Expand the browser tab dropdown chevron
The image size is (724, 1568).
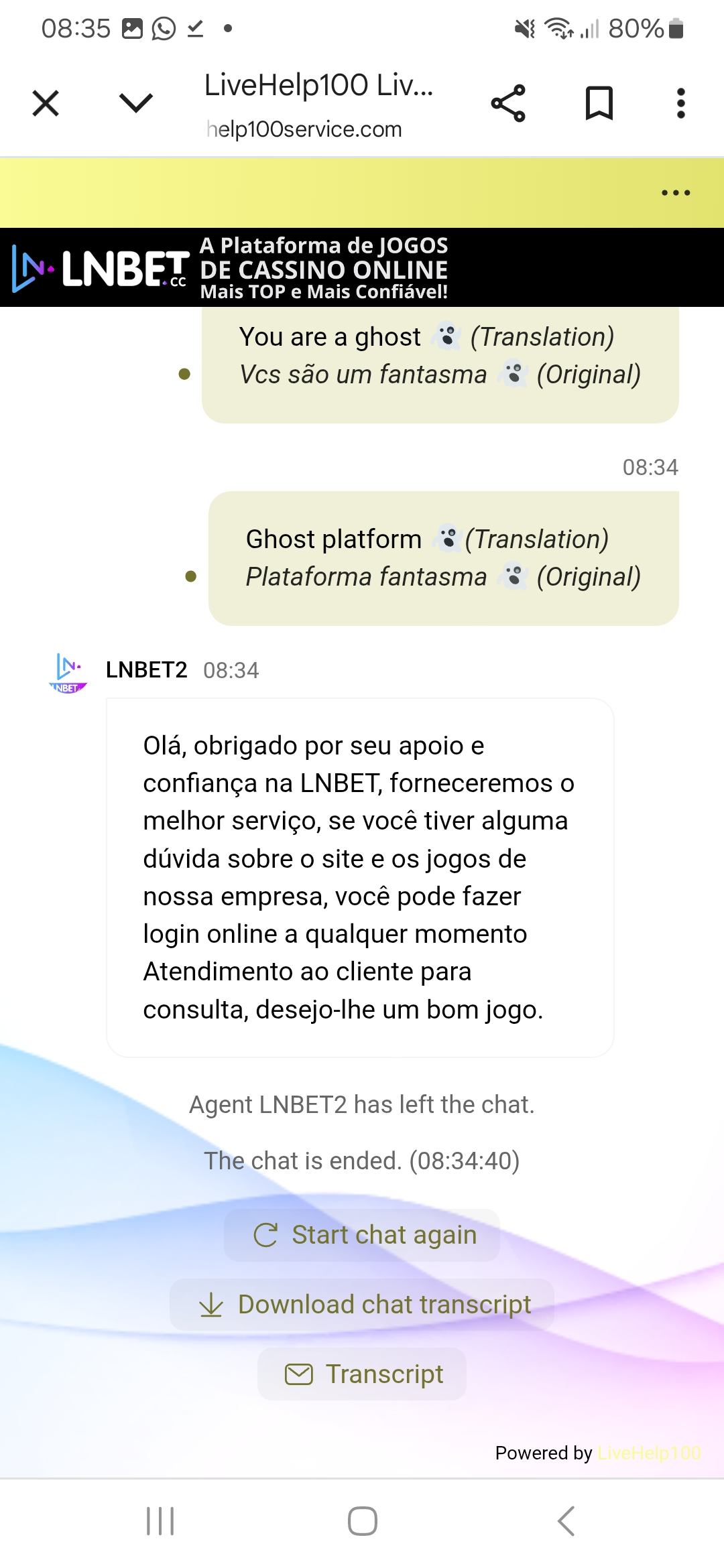(x=135, y=103)
